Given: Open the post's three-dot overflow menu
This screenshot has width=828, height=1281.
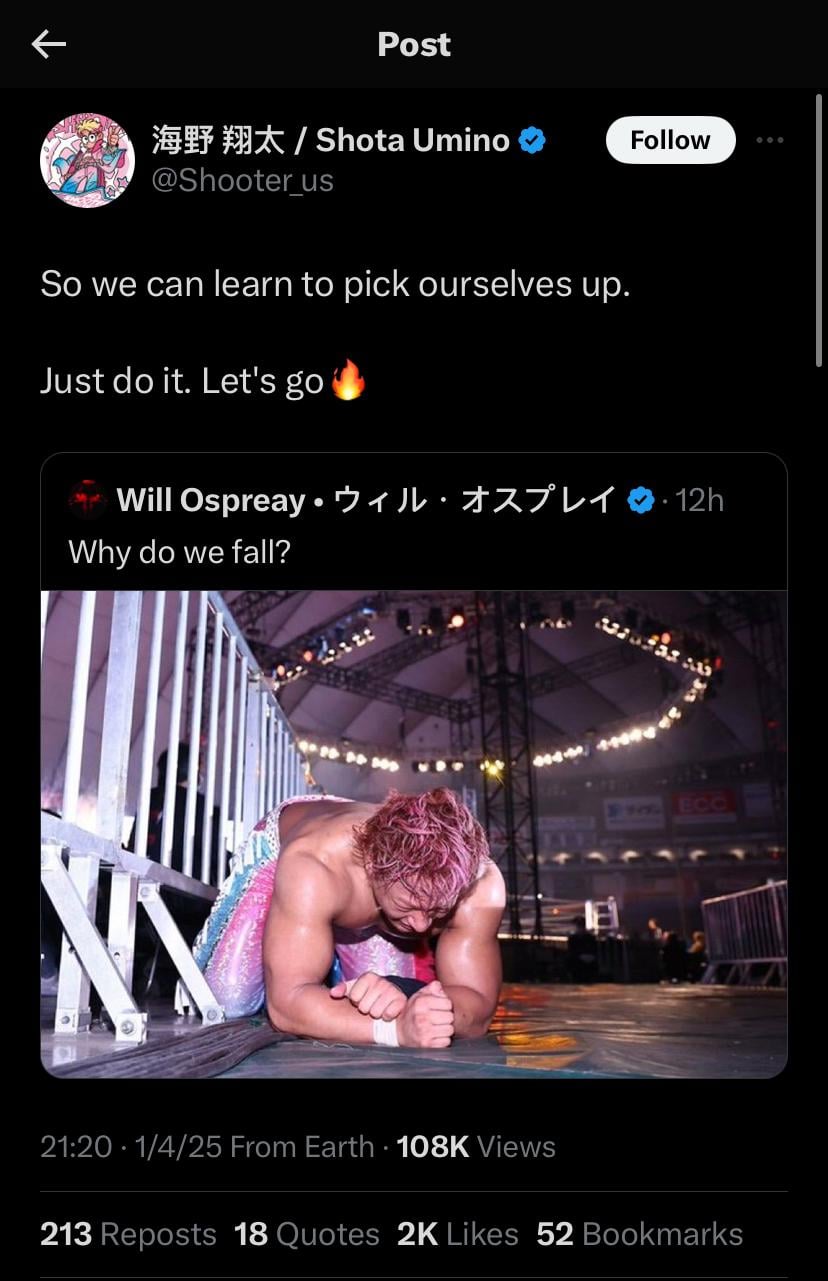Looking at the screenshot, I should 769,140.
